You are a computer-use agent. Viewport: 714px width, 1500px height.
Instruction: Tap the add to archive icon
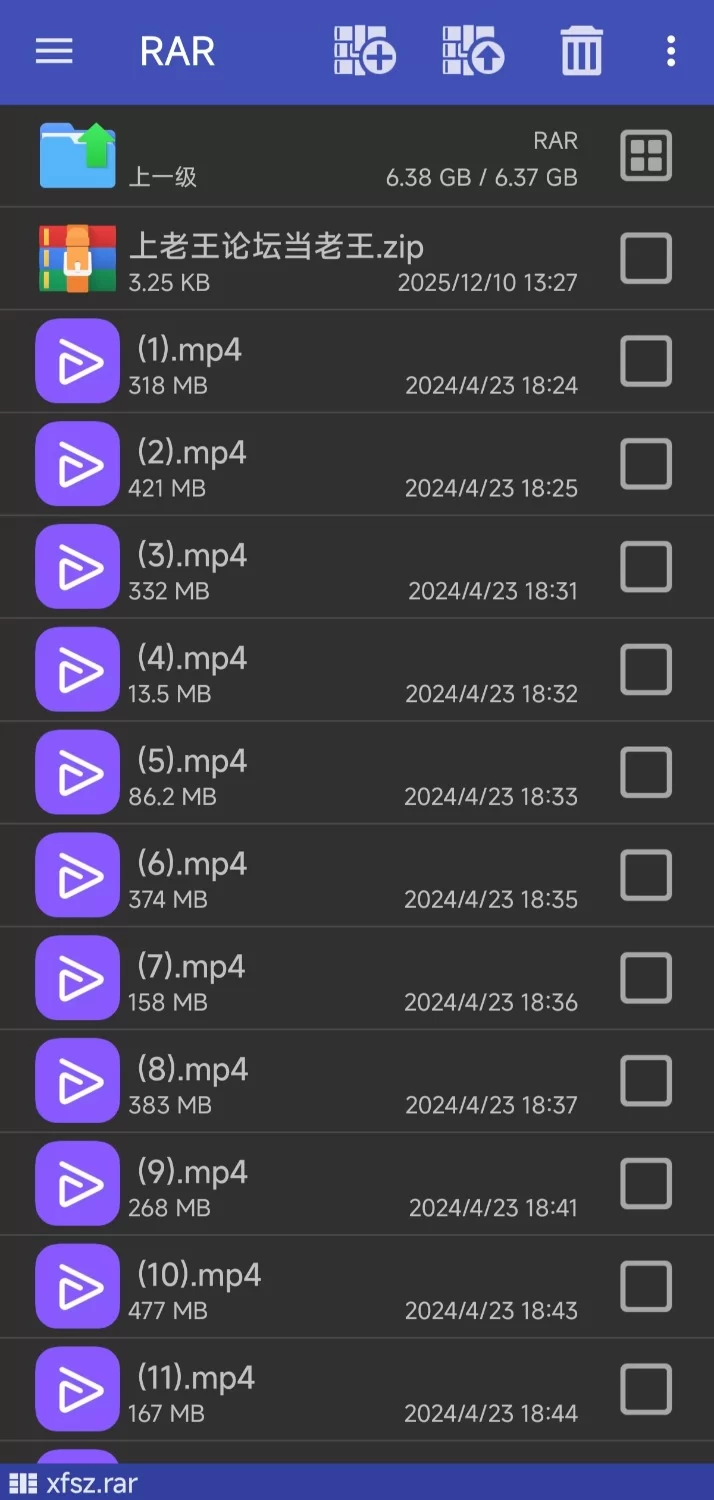pyautogui.click(x=364, y=51)
